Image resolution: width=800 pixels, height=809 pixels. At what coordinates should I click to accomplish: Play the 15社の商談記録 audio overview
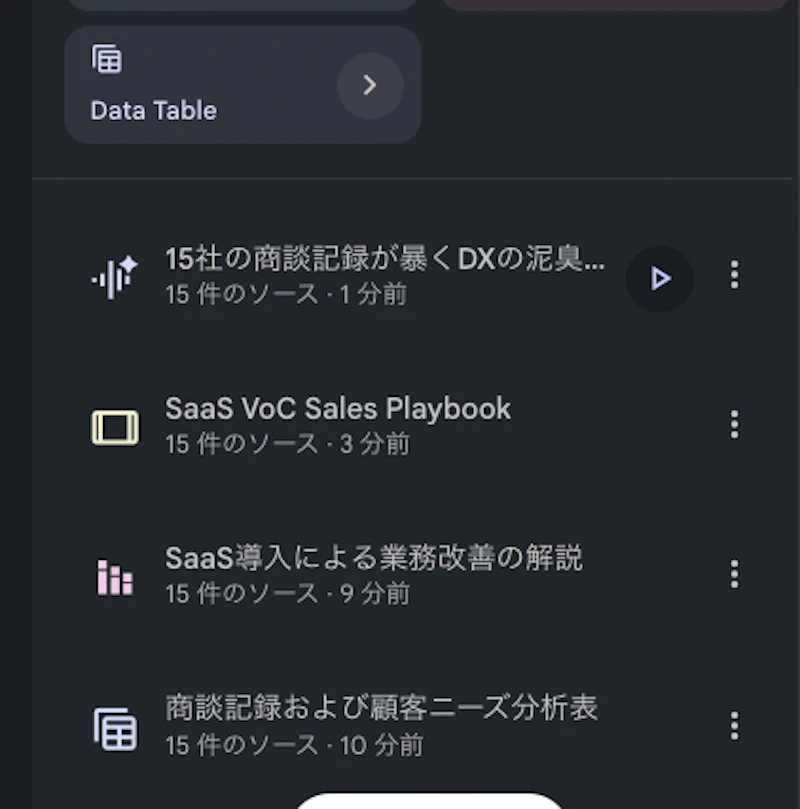pos(660,278)
